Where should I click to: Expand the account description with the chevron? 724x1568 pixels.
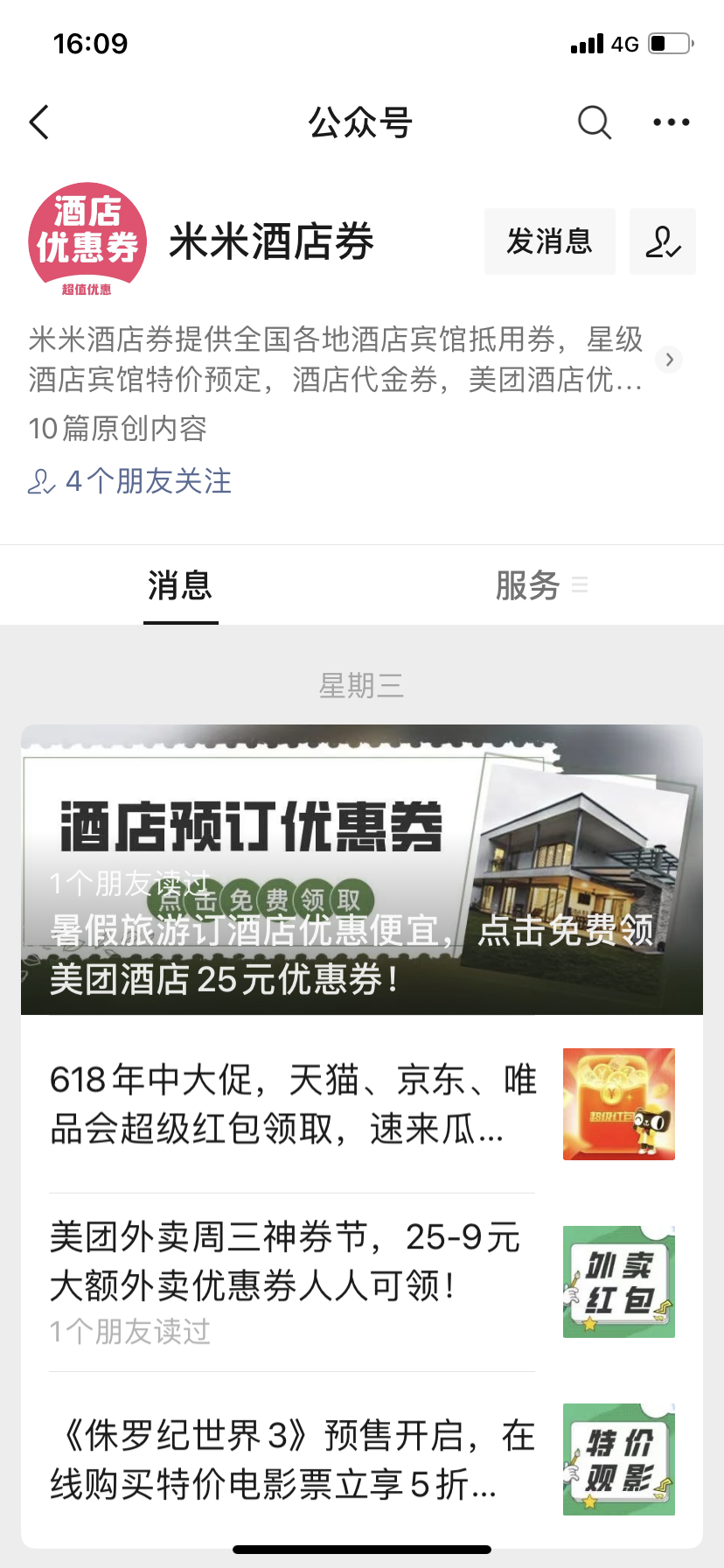[669, 360]
